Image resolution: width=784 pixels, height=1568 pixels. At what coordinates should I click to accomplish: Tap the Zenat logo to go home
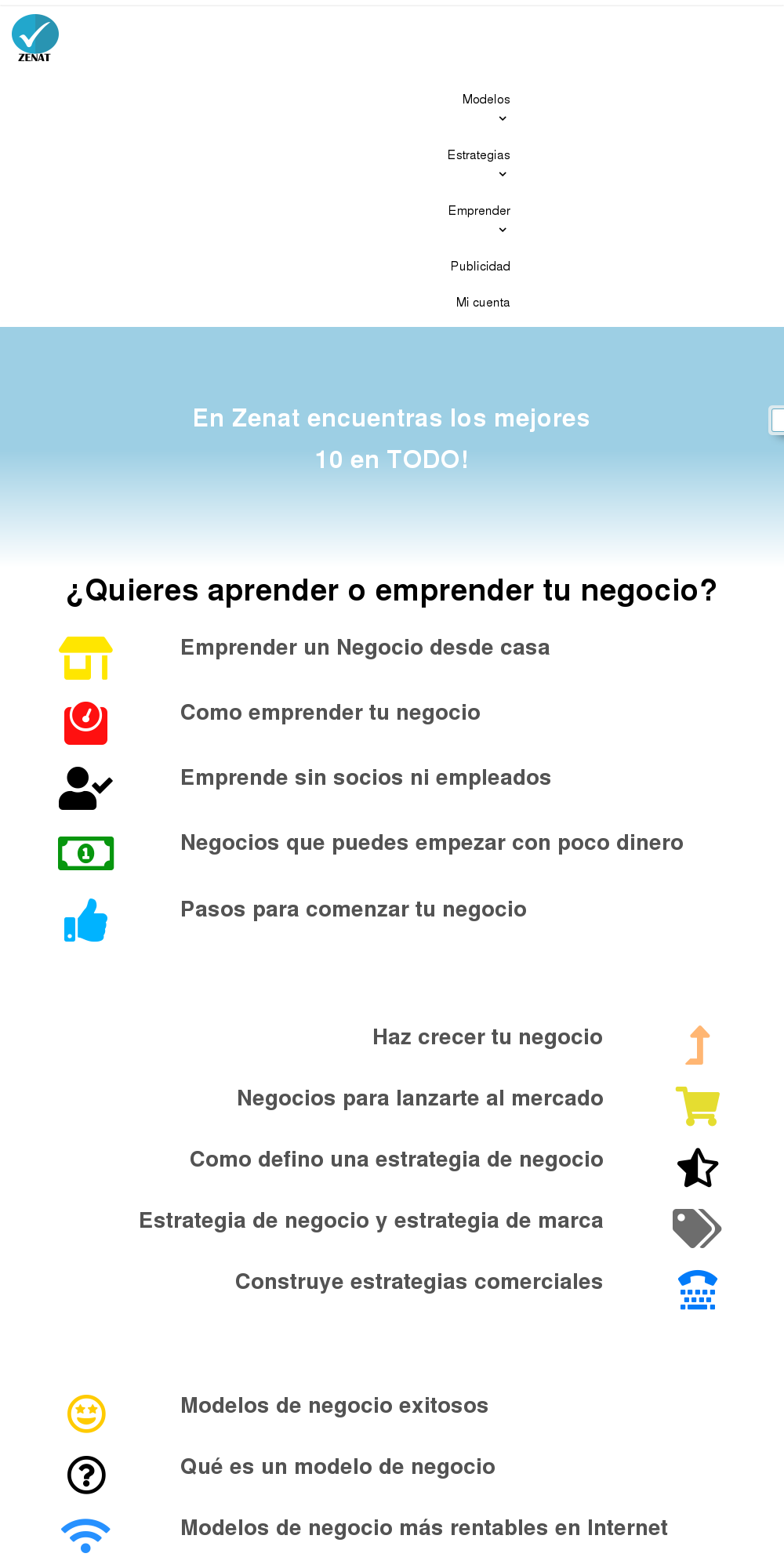click(35, 38)
